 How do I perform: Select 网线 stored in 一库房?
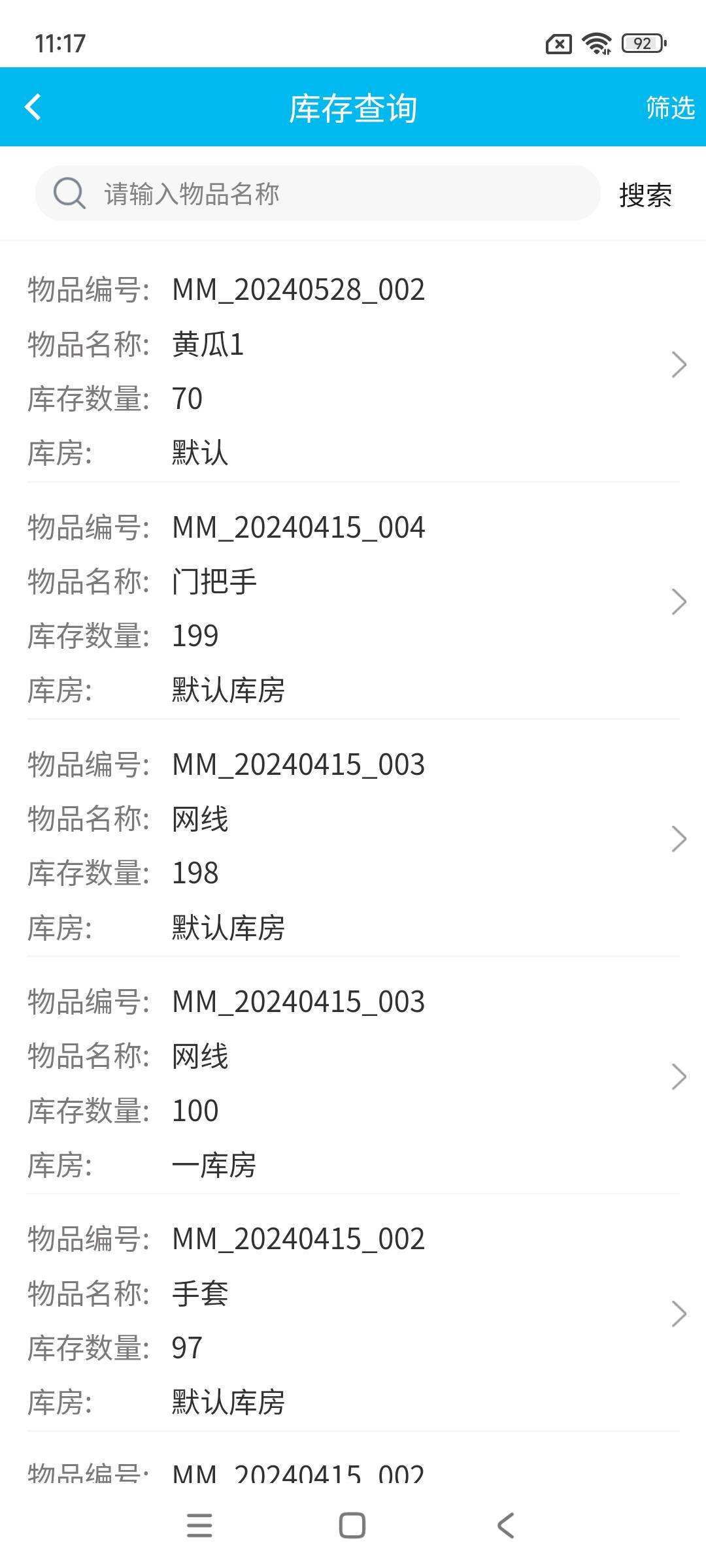coord(353,1082)
